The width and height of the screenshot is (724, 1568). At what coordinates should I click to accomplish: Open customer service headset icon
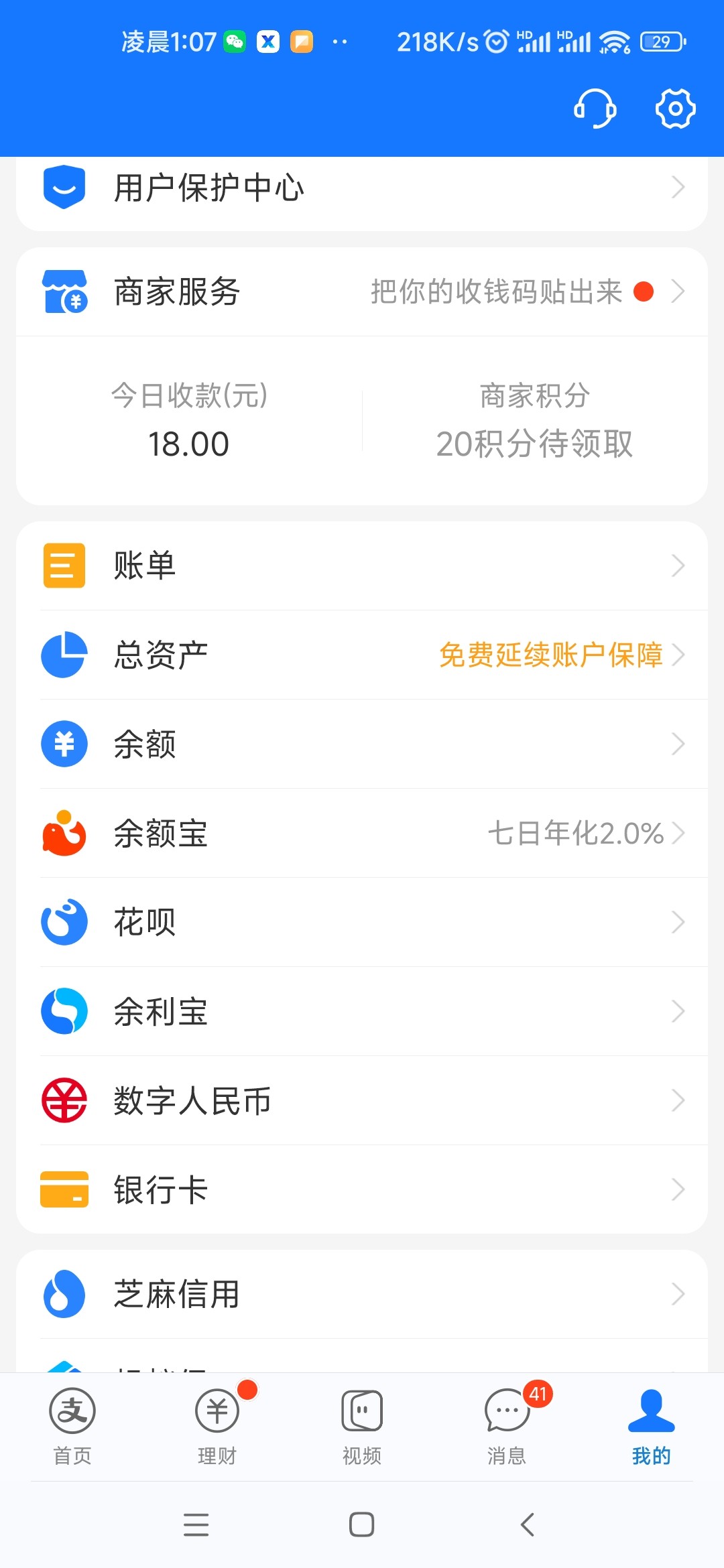(595, 109)
